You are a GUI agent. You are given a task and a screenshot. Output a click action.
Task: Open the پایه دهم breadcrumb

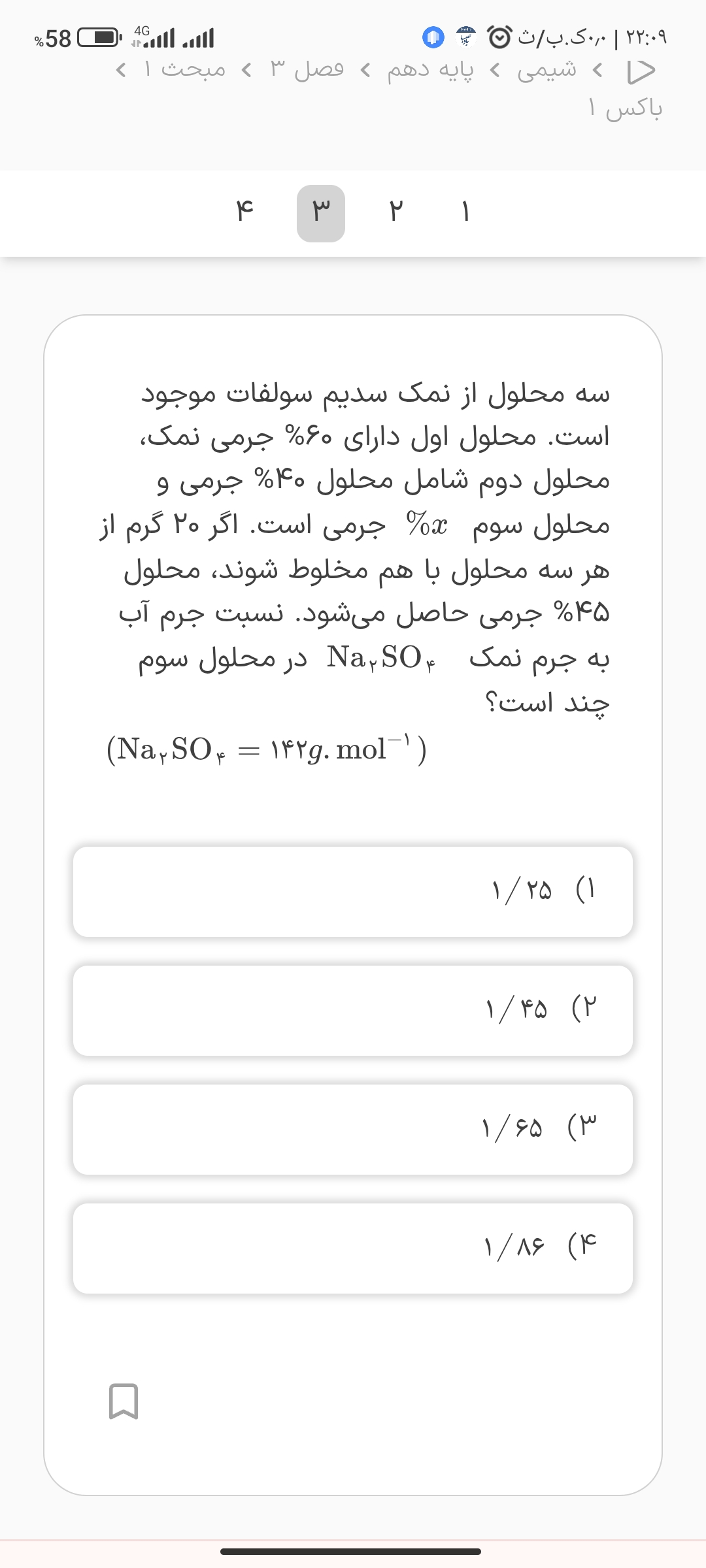(430, 69)
